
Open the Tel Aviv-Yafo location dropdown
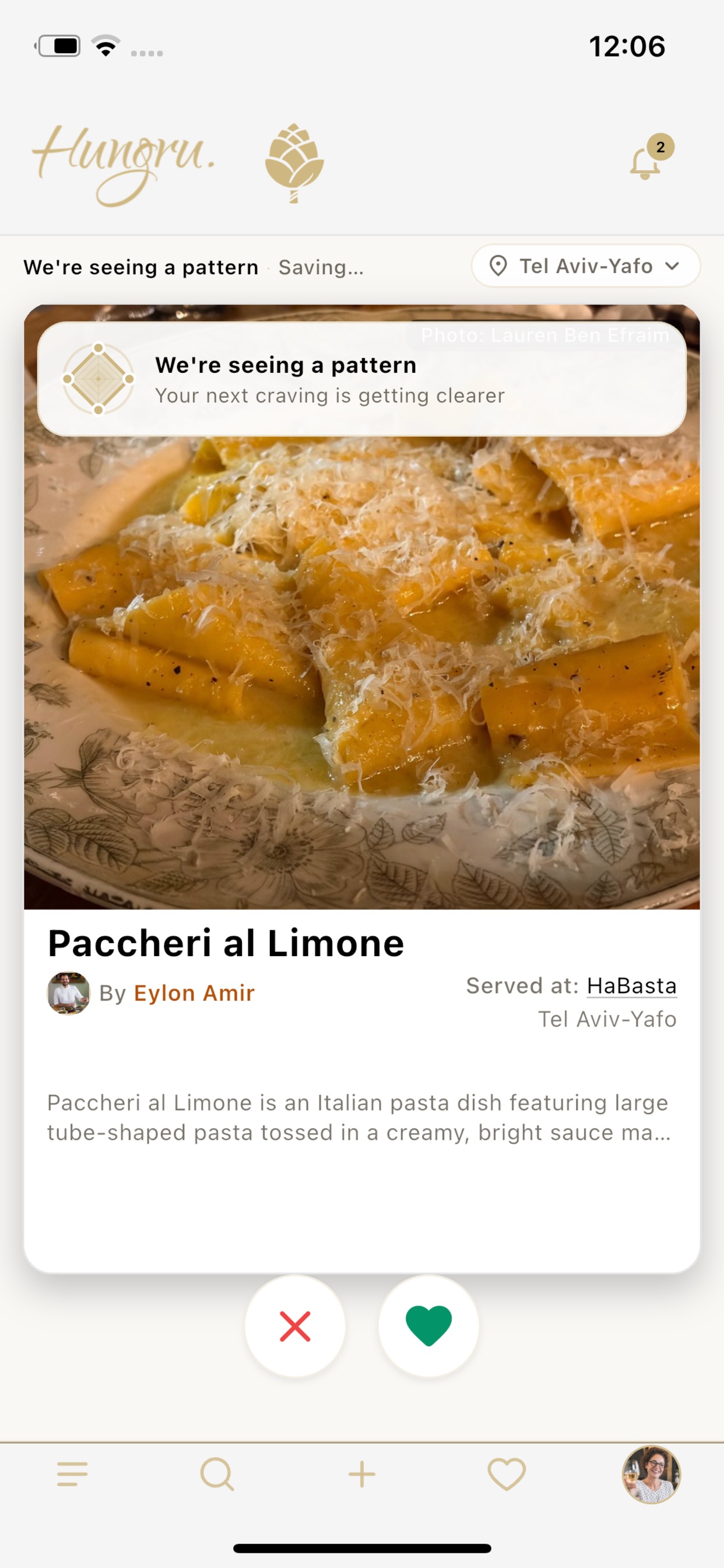pyautogui.click(x=585, y=266)
